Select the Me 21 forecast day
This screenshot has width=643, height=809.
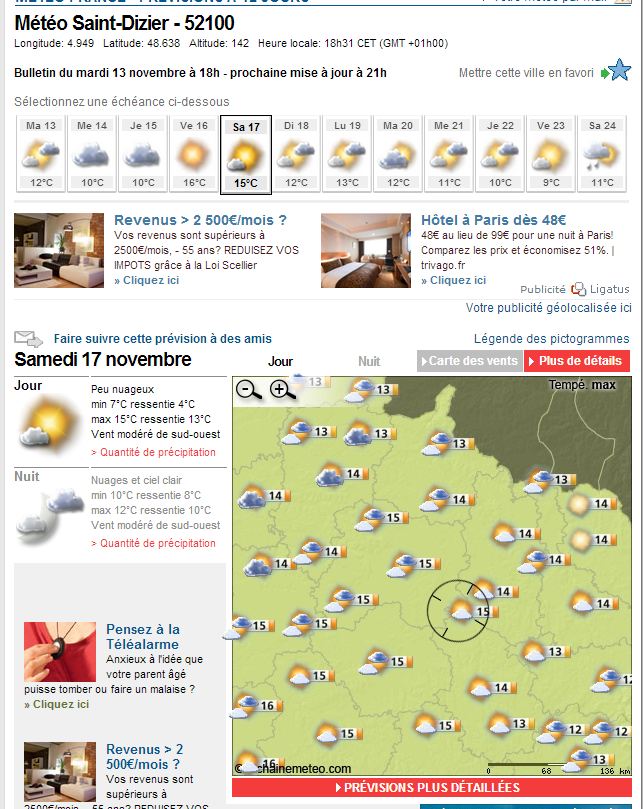click(449, 154)
